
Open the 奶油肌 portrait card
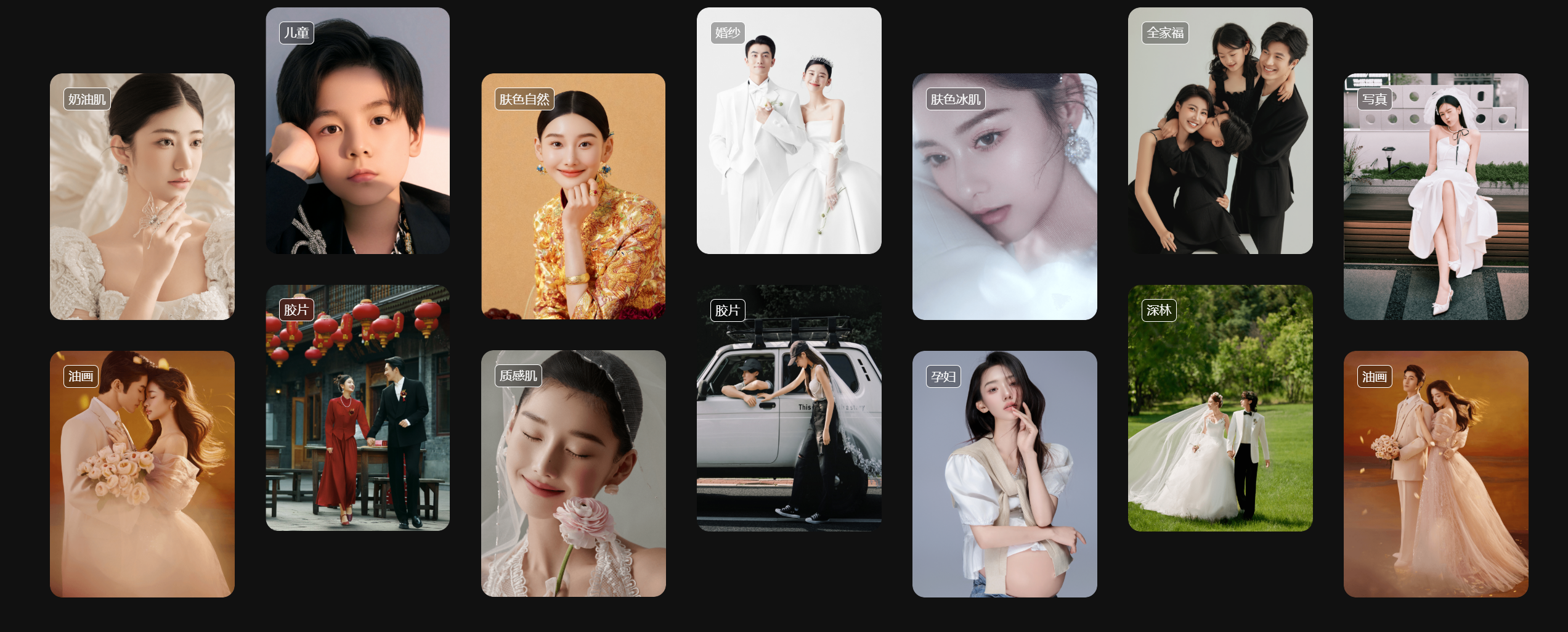[142, 197]
